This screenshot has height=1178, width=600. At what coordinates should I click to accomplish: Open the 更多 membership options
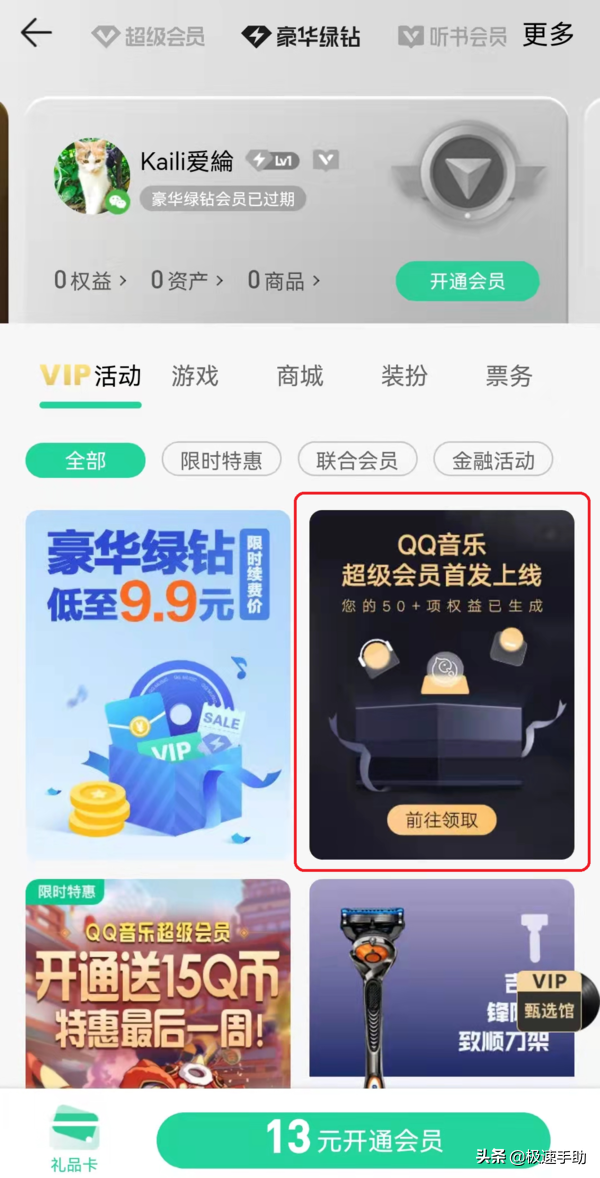point(549,35)
